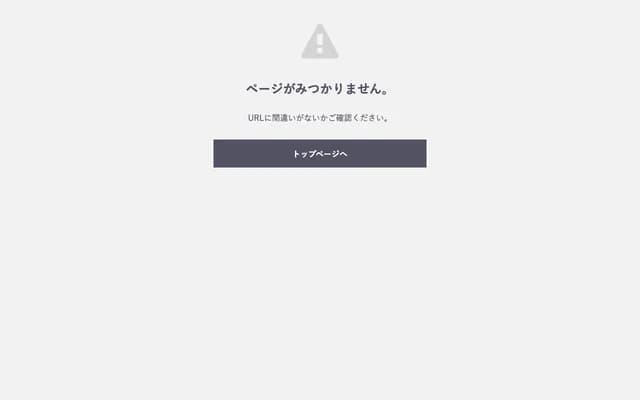Screen dimensions: 640x400
Task: Tap the トップページへ button
Action: pyautogui.click(x=320, y=153)
